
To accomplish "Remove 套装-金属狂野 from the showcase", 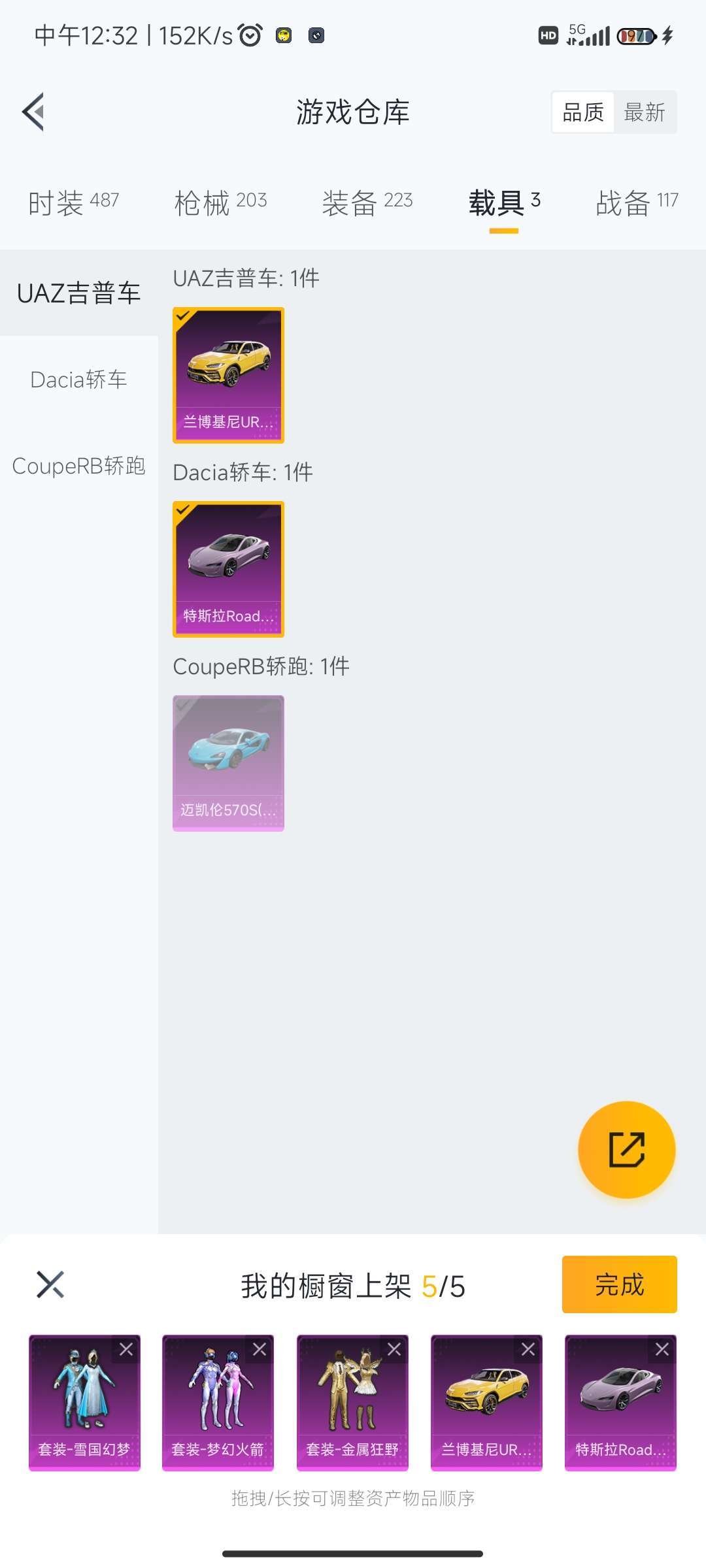I will click(394, 1349).
